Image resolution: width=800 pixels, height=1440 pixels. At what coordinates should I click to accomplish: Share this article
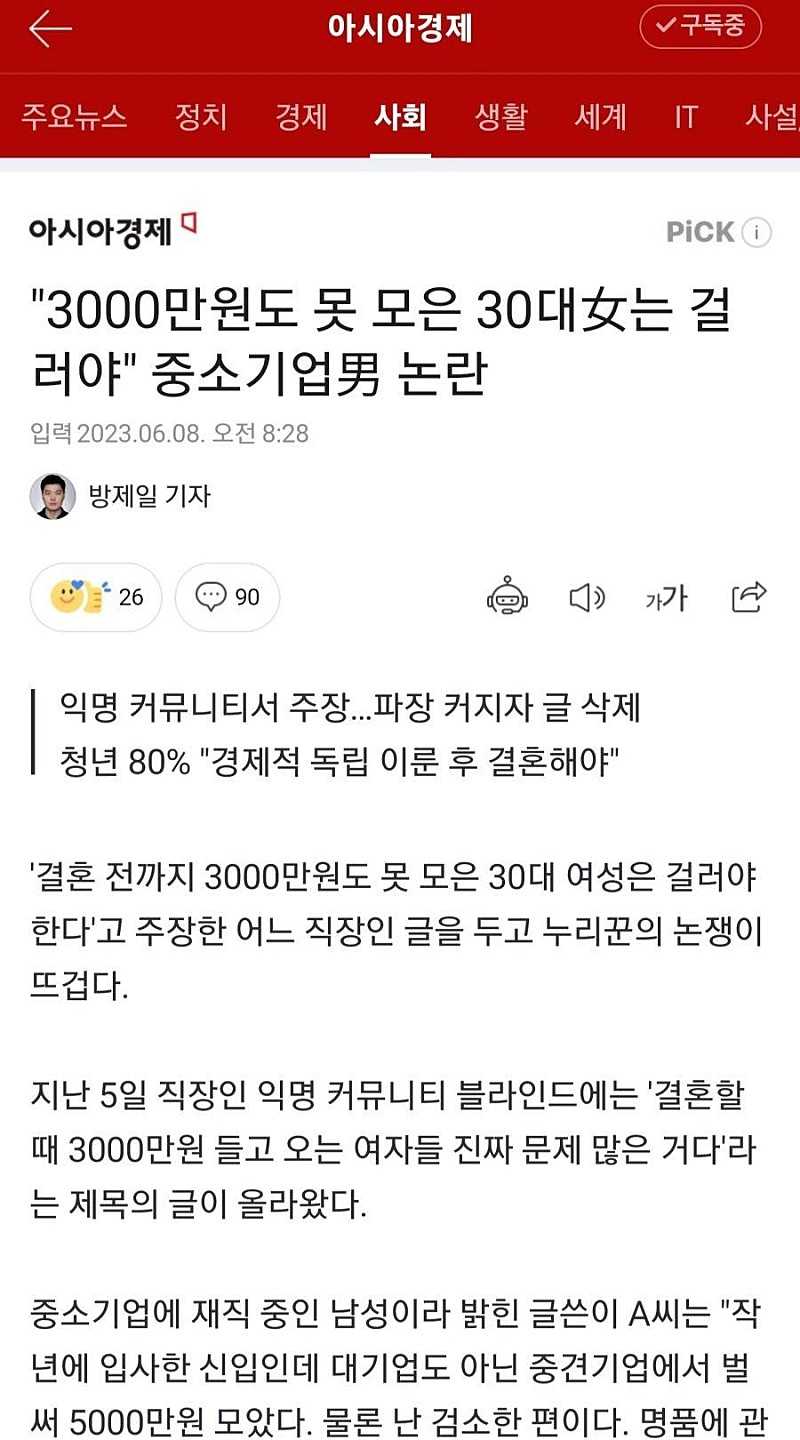(748, 597)
